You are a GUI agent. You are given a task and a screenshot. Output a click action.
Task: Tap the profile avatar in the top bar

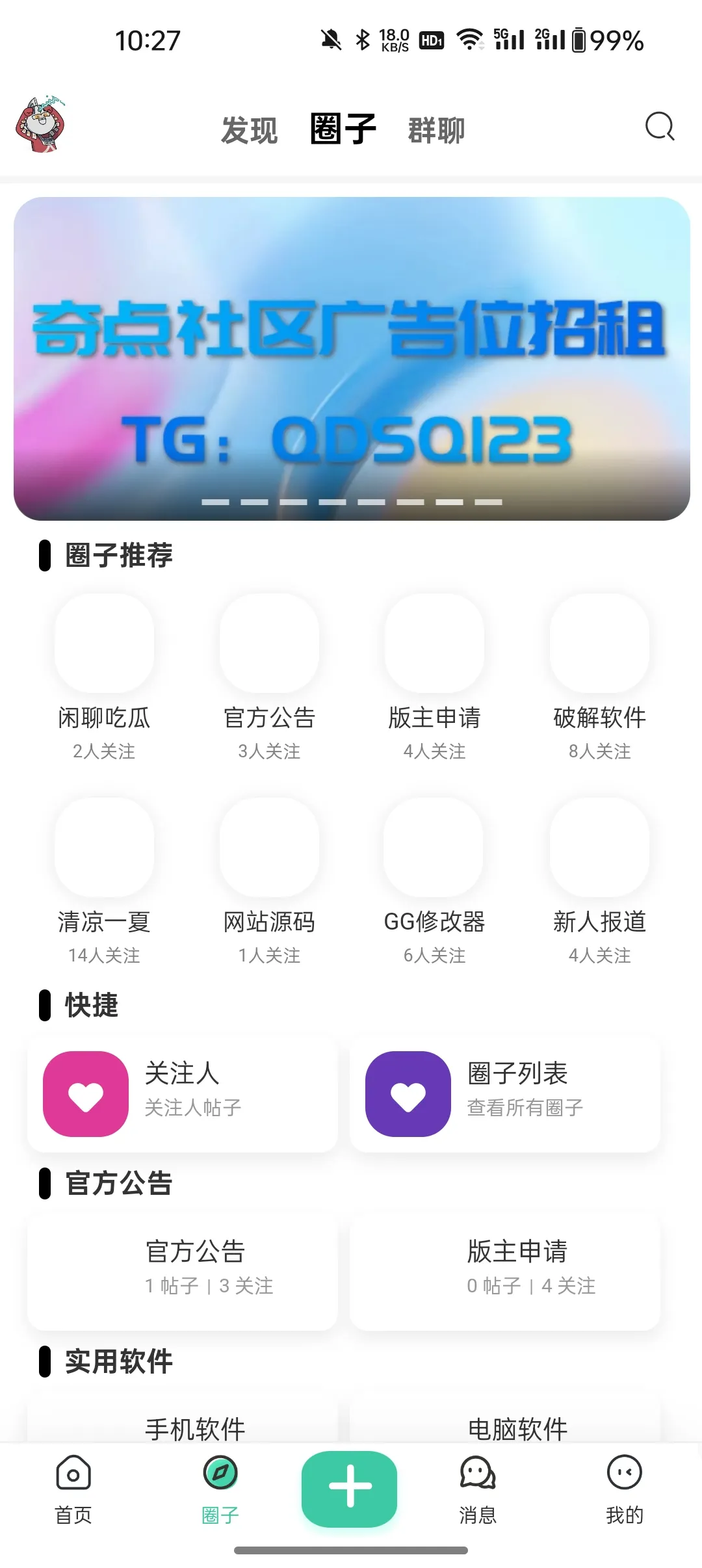point(40,125)
